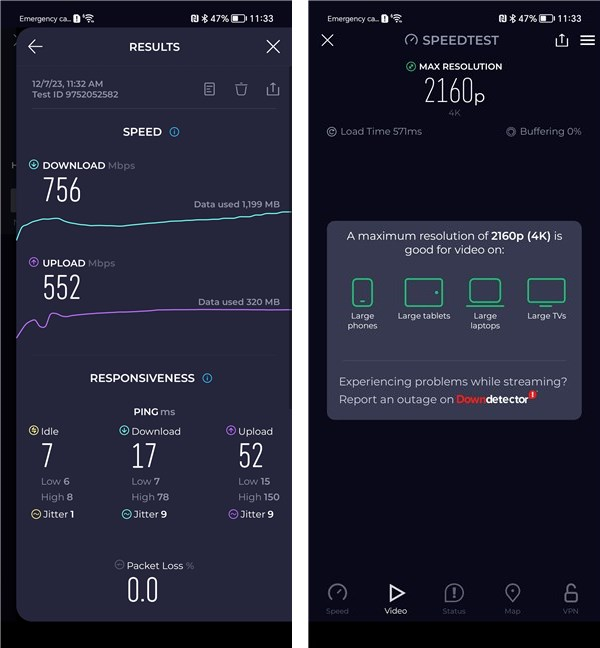Share the result for Test ID 9752052582
Viewport: 600px width, 648px height.
point(272,89)
